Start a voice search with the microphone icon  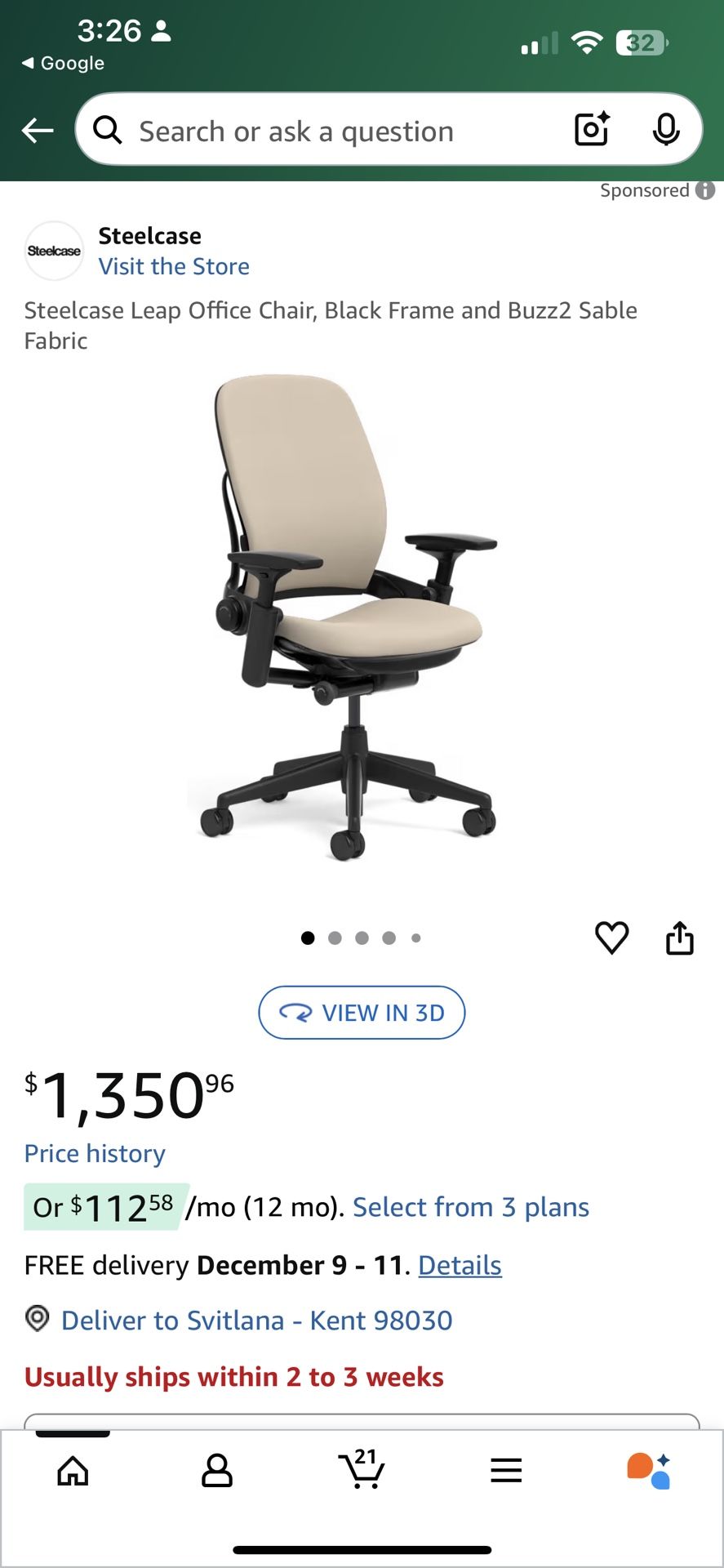667,129
